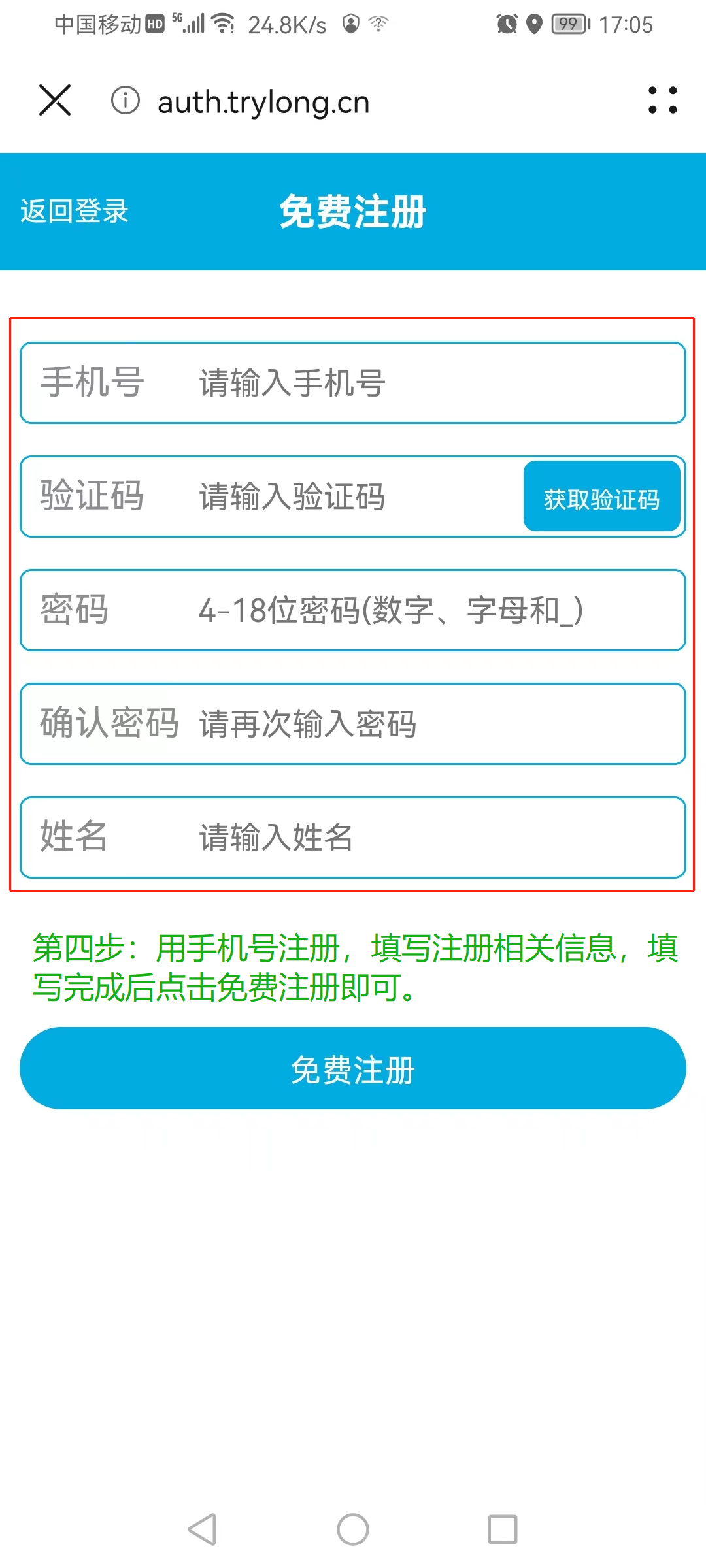Focus the 验证码 verification code field

(x=353, y=497)
